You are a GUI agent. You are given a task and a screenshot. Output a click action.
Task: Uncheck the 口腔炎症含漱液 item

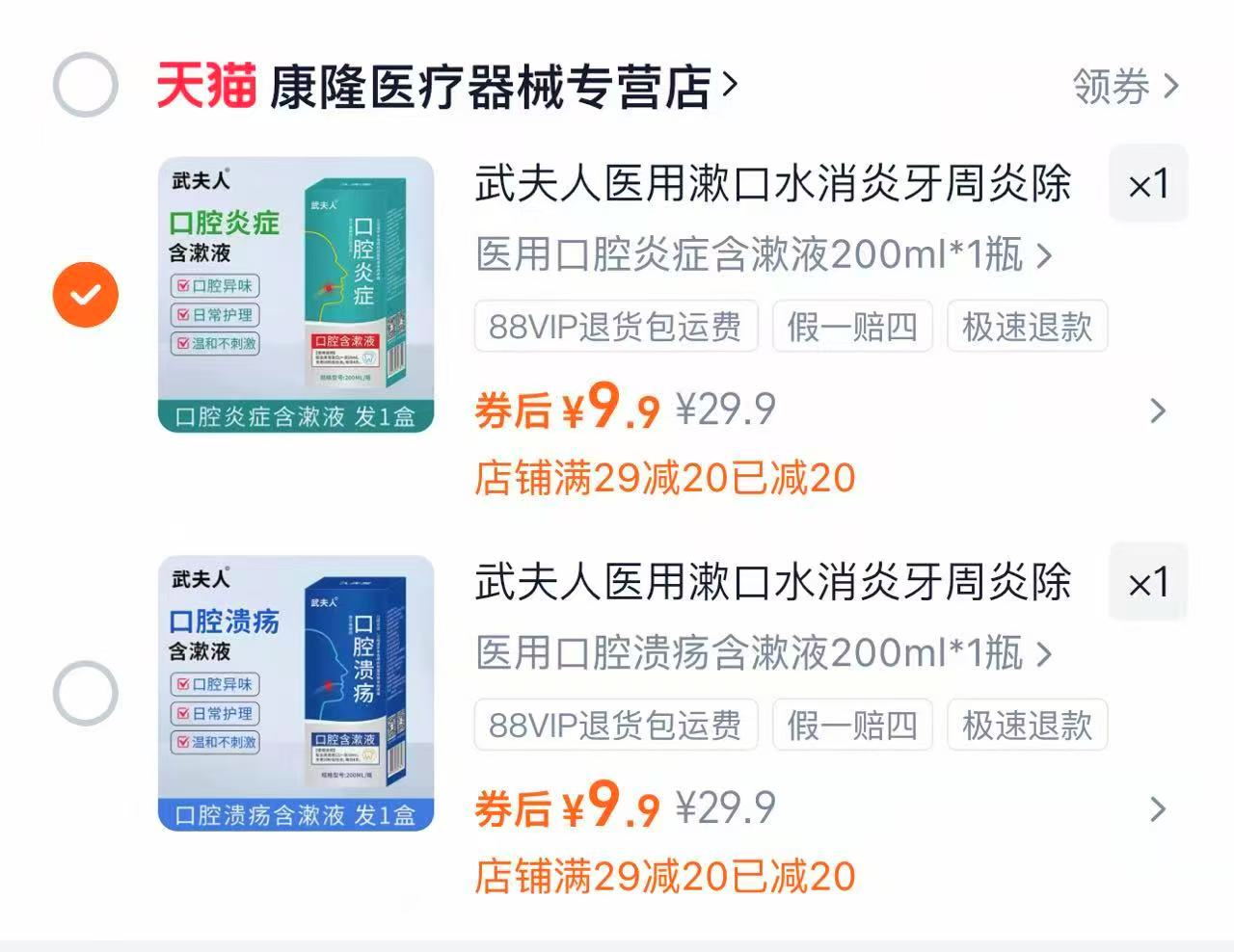click(x=85, y=295)
